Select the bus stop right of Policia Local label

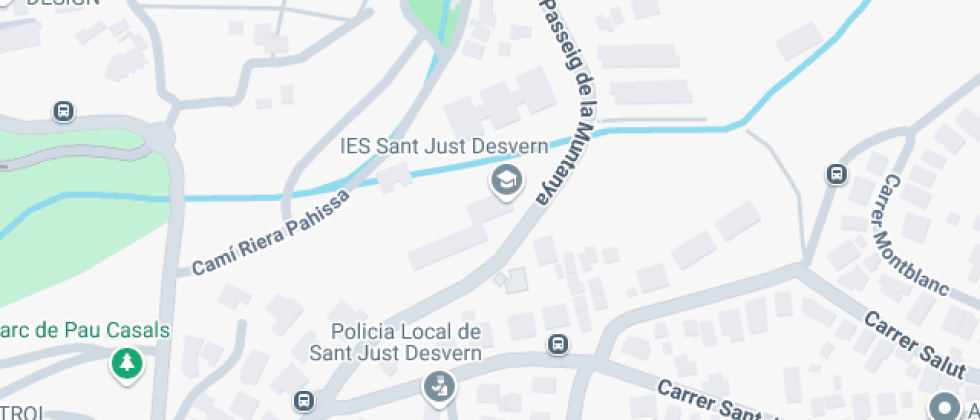point(558,345)
